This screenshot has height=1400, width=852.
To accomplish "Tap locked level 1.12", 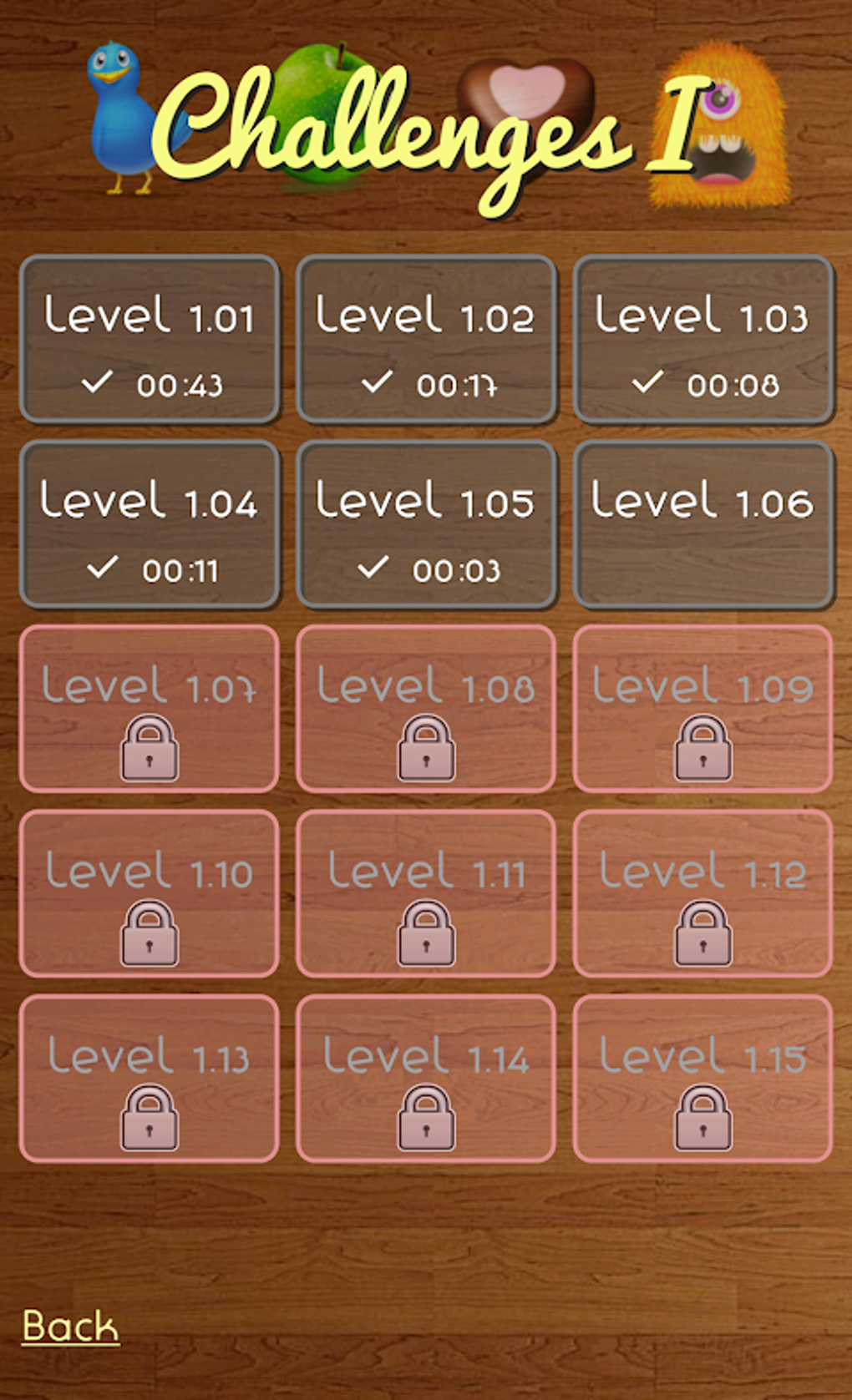I will point(702,893).
